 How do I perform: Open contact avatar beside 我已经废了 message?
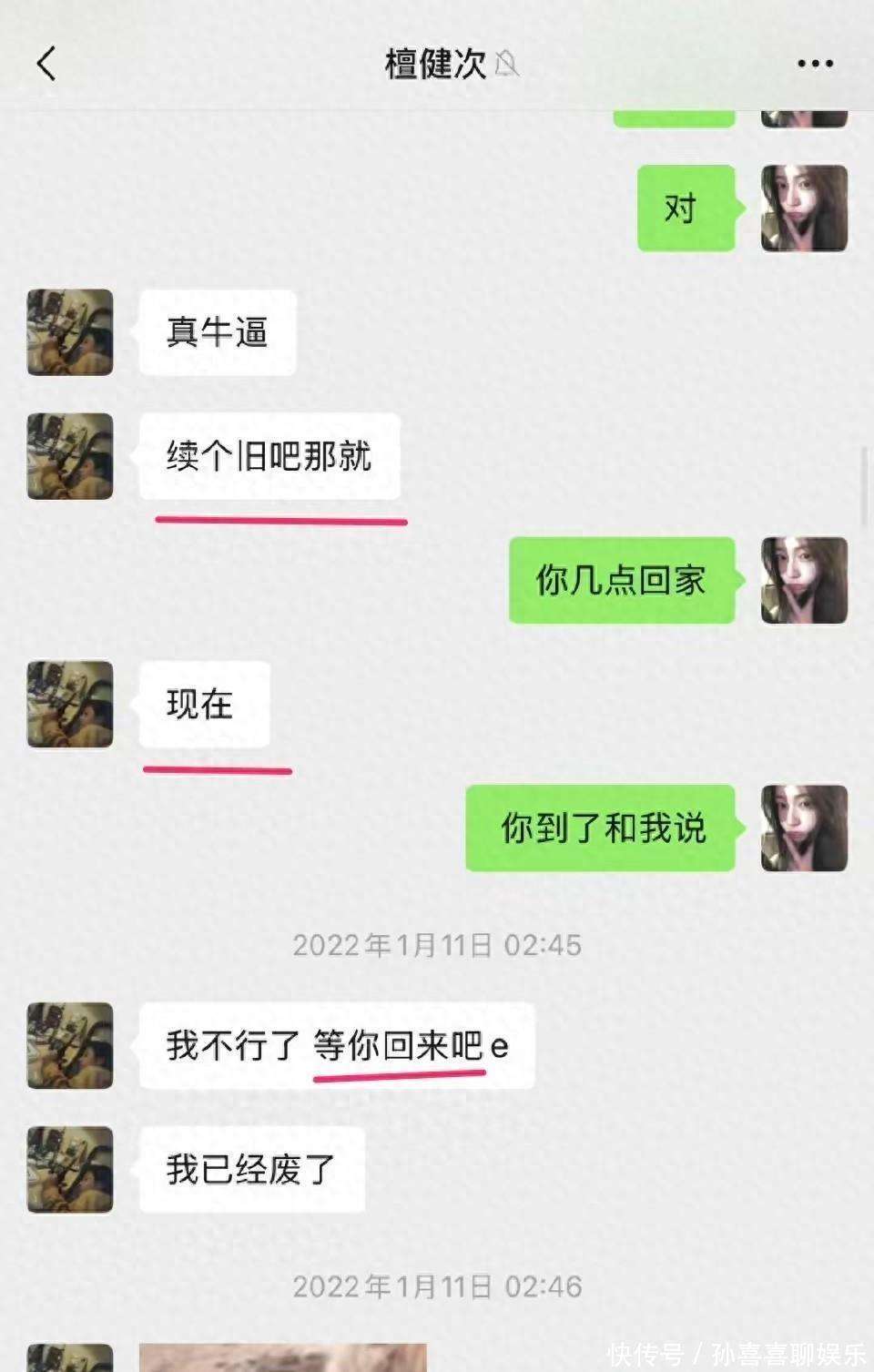point(70,1169)
